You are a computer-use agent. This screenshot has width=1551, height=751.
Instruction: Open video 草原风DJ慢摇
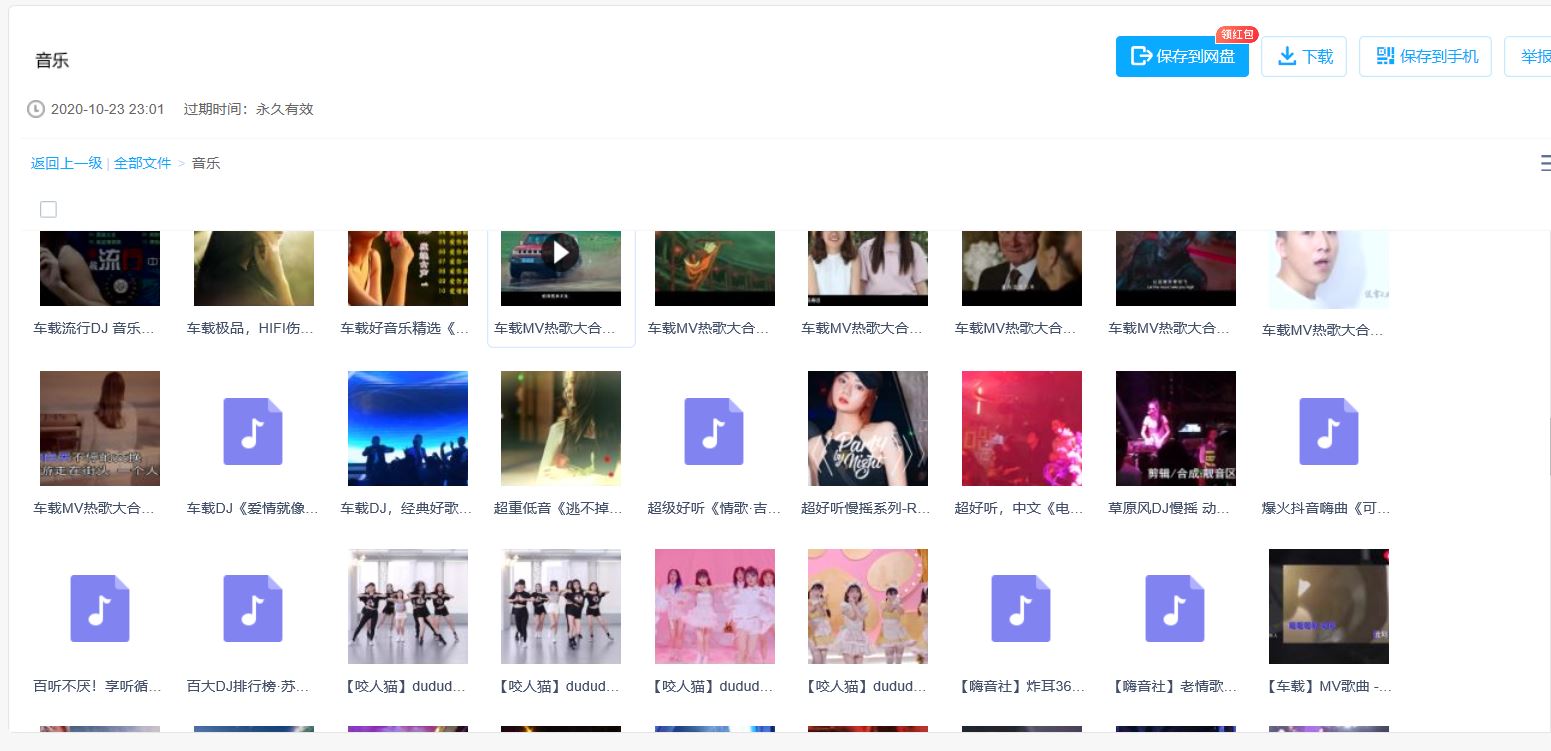1175,430
